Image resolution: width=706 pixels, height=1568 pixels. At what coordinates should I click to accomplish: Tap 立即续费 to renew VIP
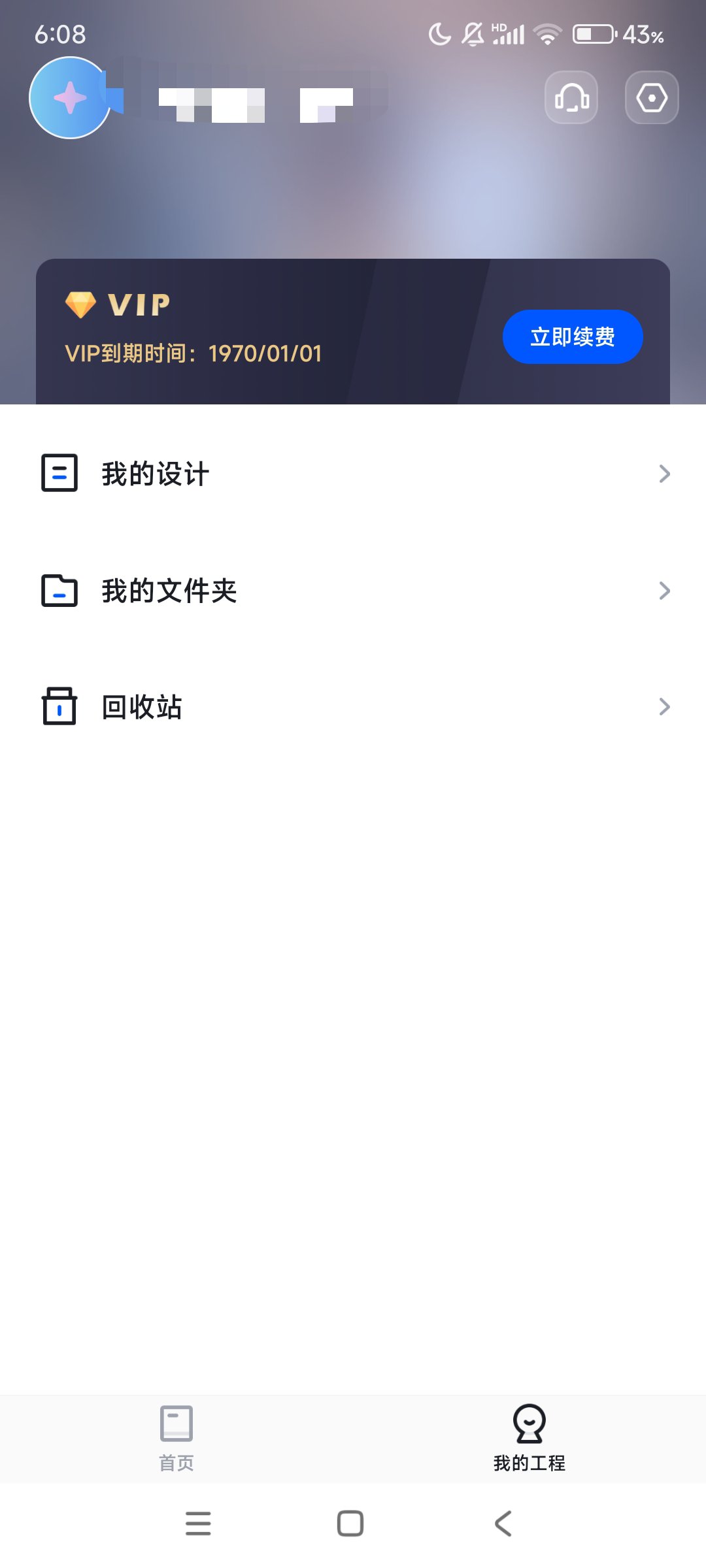572,336
